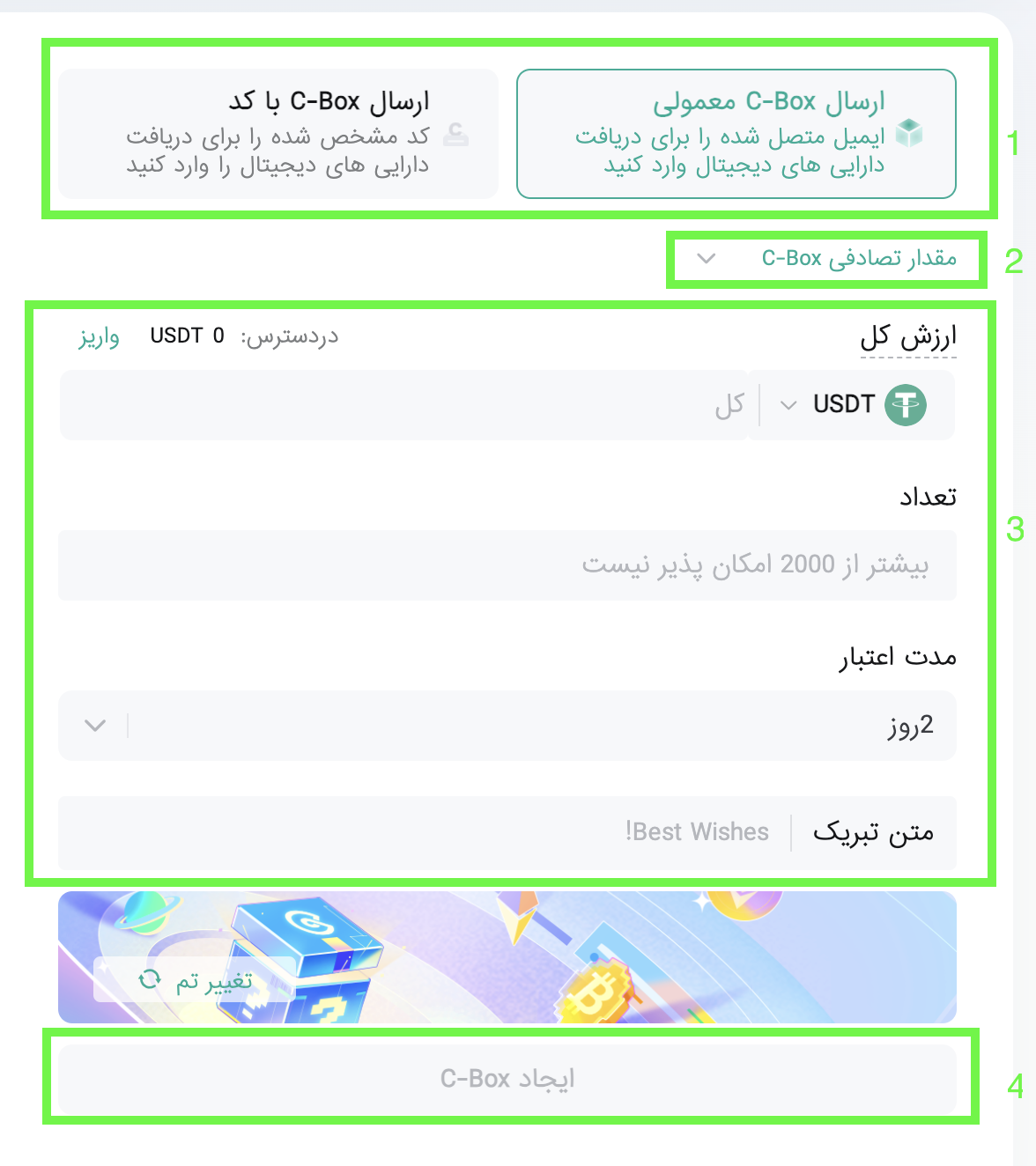Open the validity period dropdown showing 2 days
This screenshot has height=1166, width=1036.
click(507, 726)
